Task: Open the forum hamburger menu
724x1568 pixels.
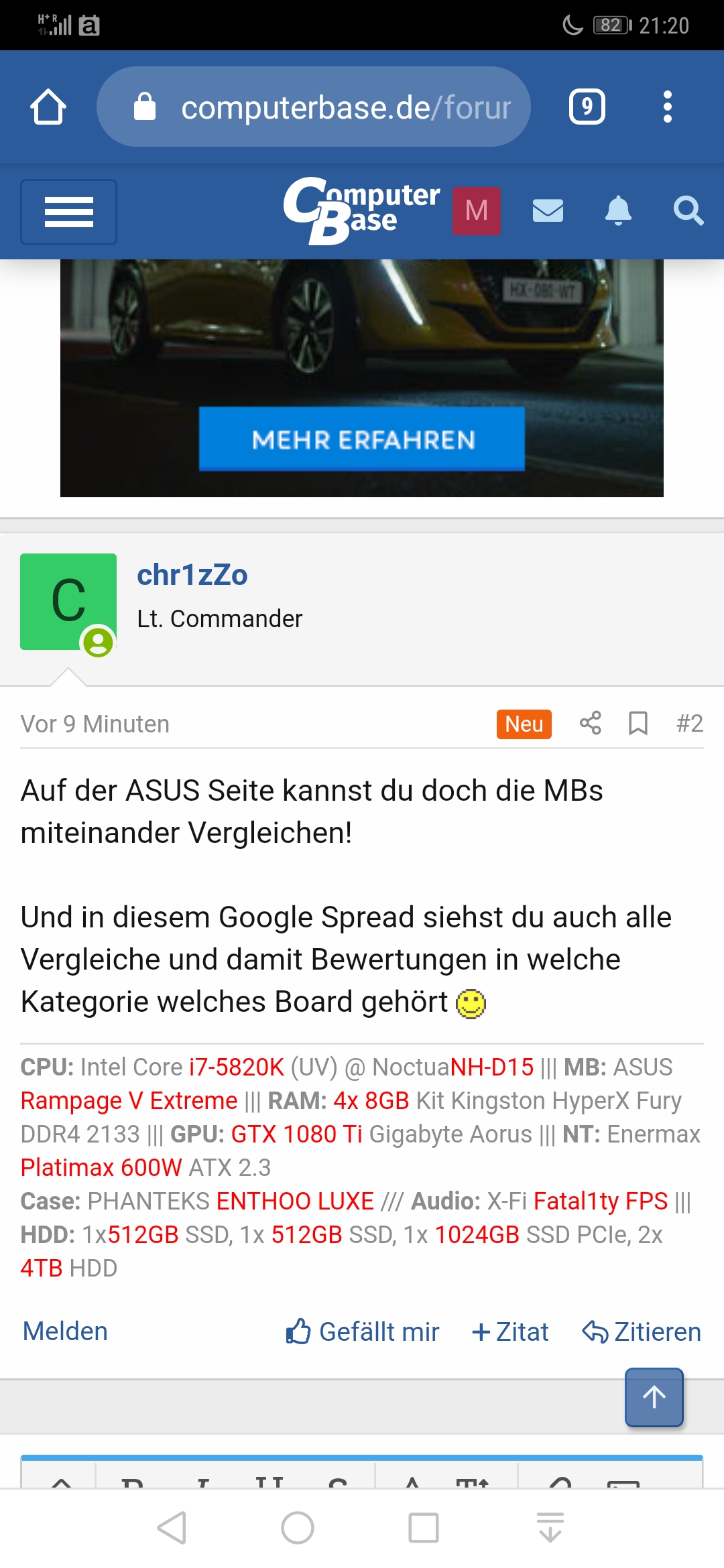Action: coord(68,212)
